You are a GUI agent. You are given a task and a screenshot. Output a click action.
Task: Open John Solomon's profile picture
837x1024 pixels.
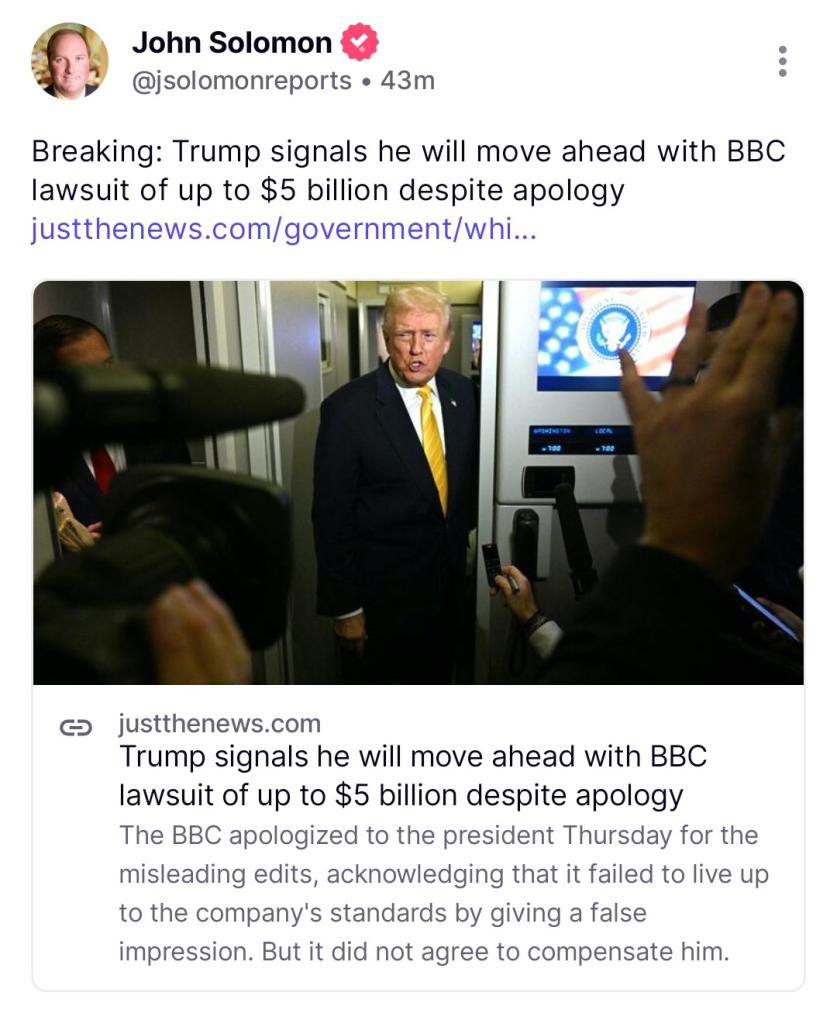(x=70, y=61)
